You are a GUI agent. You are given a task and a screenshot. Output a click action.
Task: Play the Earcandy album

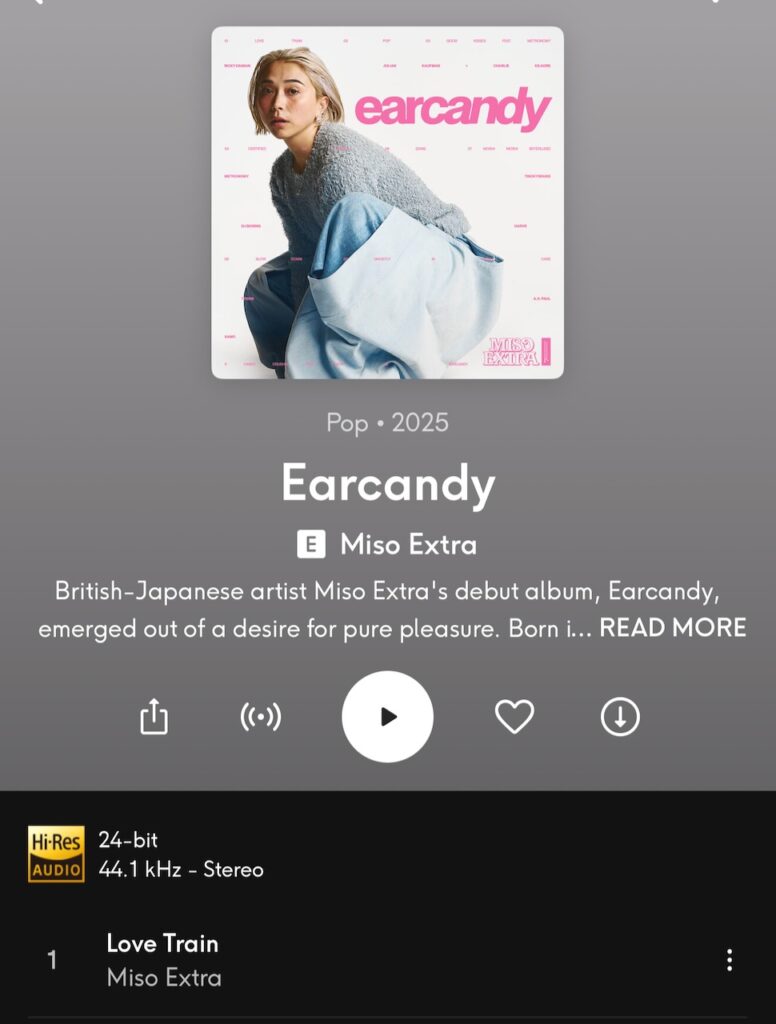pos(387,716)
